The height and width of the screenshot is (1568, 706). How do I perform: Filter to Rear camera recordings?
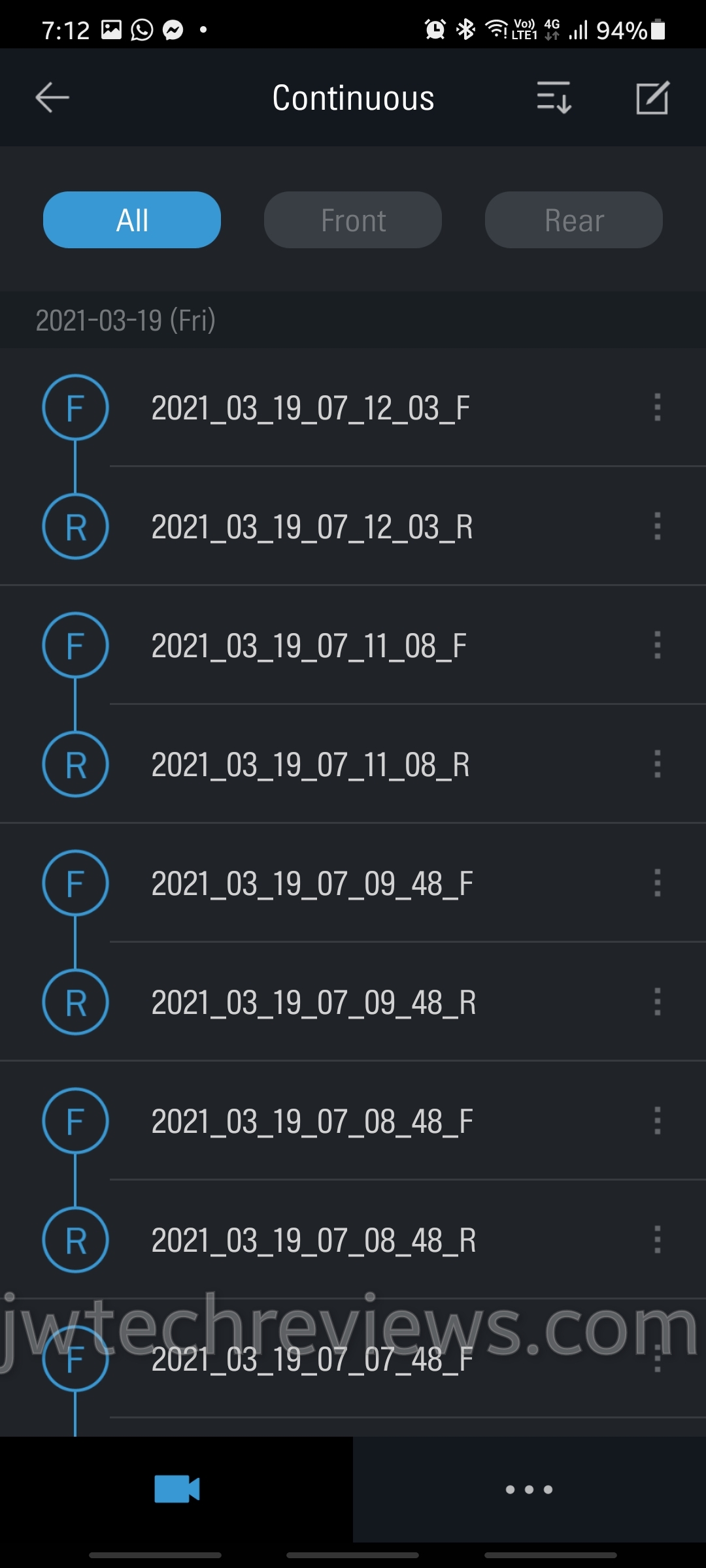573,220
